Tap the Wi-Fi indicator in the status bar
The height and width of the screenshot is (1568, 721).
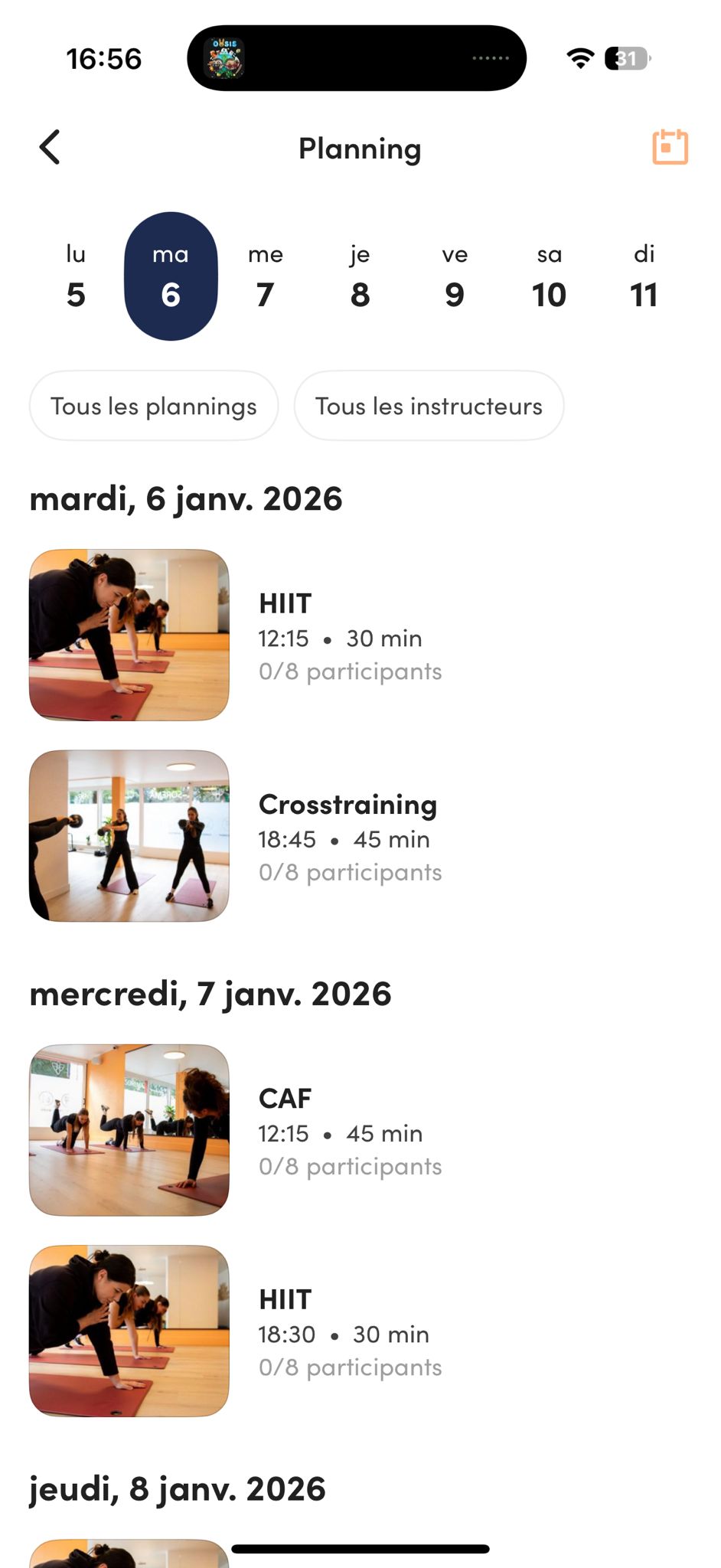pos(579,57)
